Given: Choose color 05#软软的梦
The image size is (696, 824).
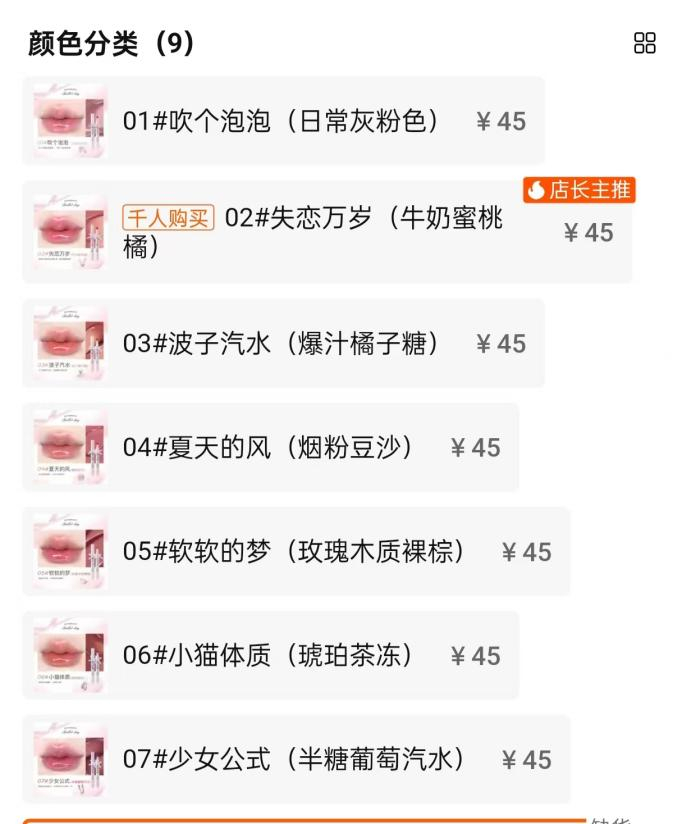Looking at the screenshot, I should click(x=295, y=552).
